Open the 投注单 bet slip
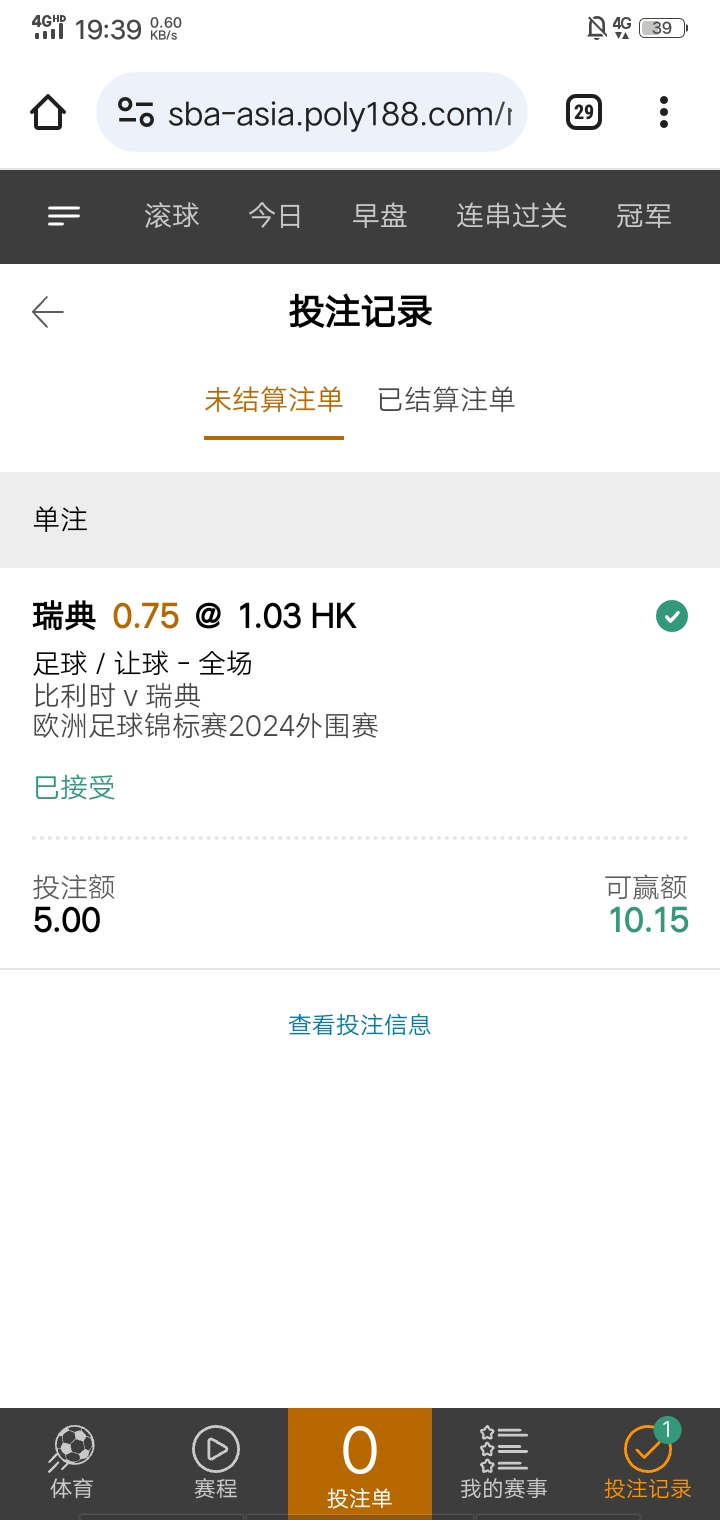 point(360,1464)
